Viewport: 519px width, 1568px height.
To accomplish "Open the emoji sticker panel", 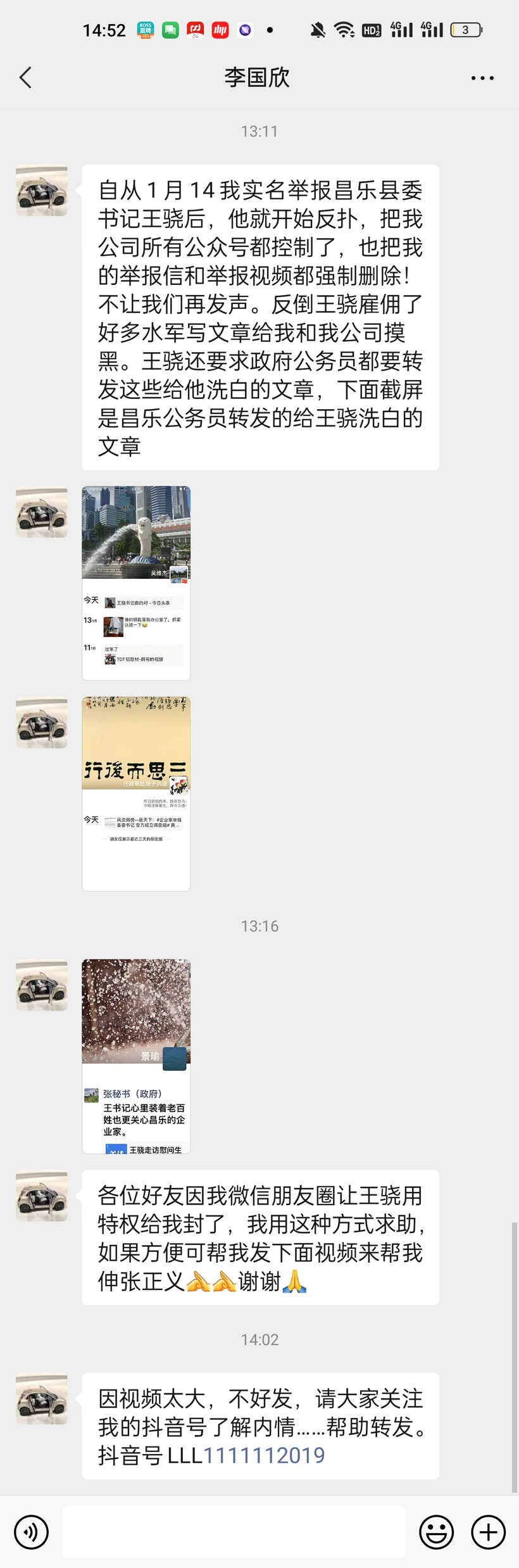I will point(436,1532).
